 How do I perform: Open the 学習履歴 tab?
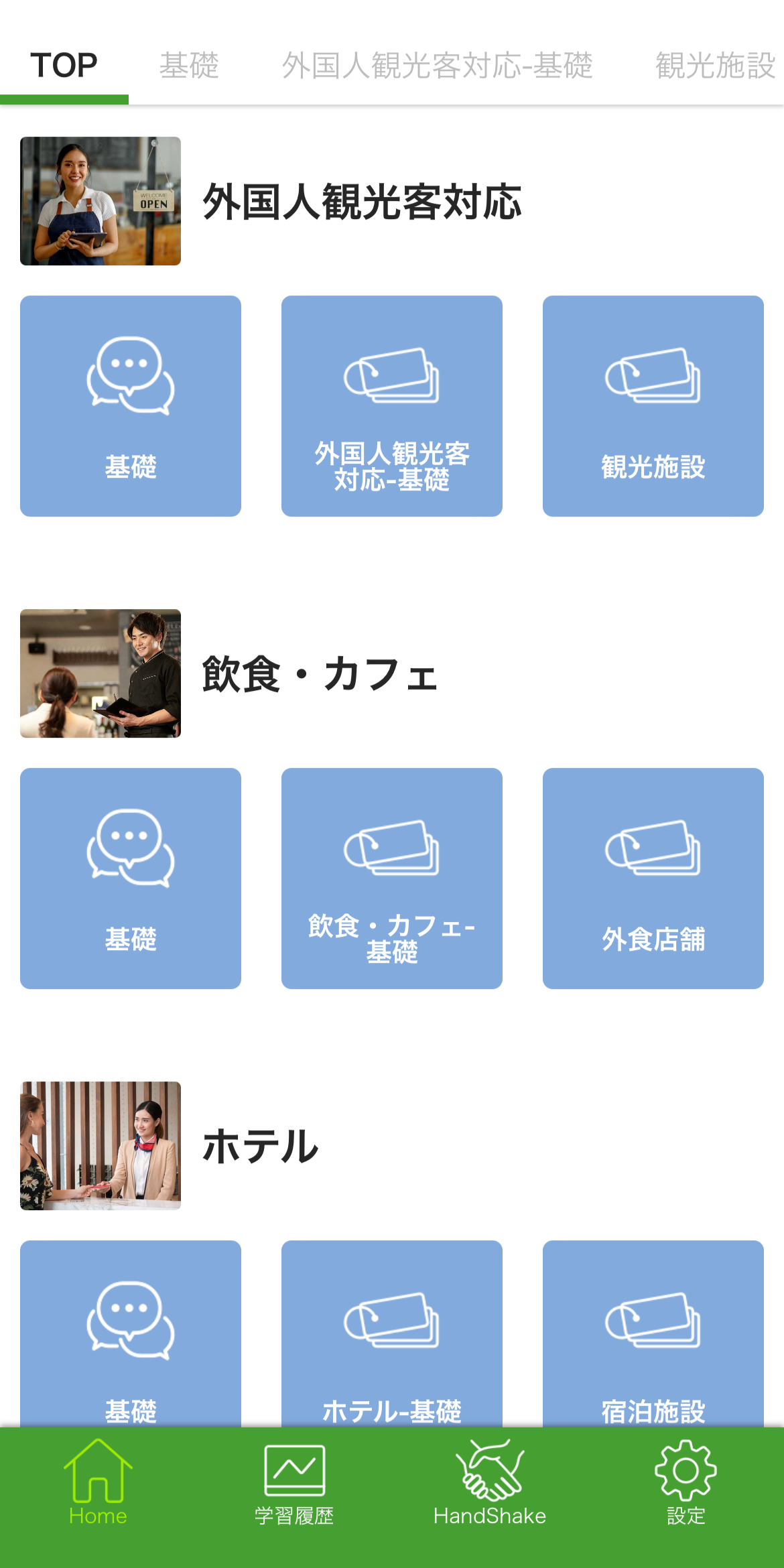(294, 1482)
